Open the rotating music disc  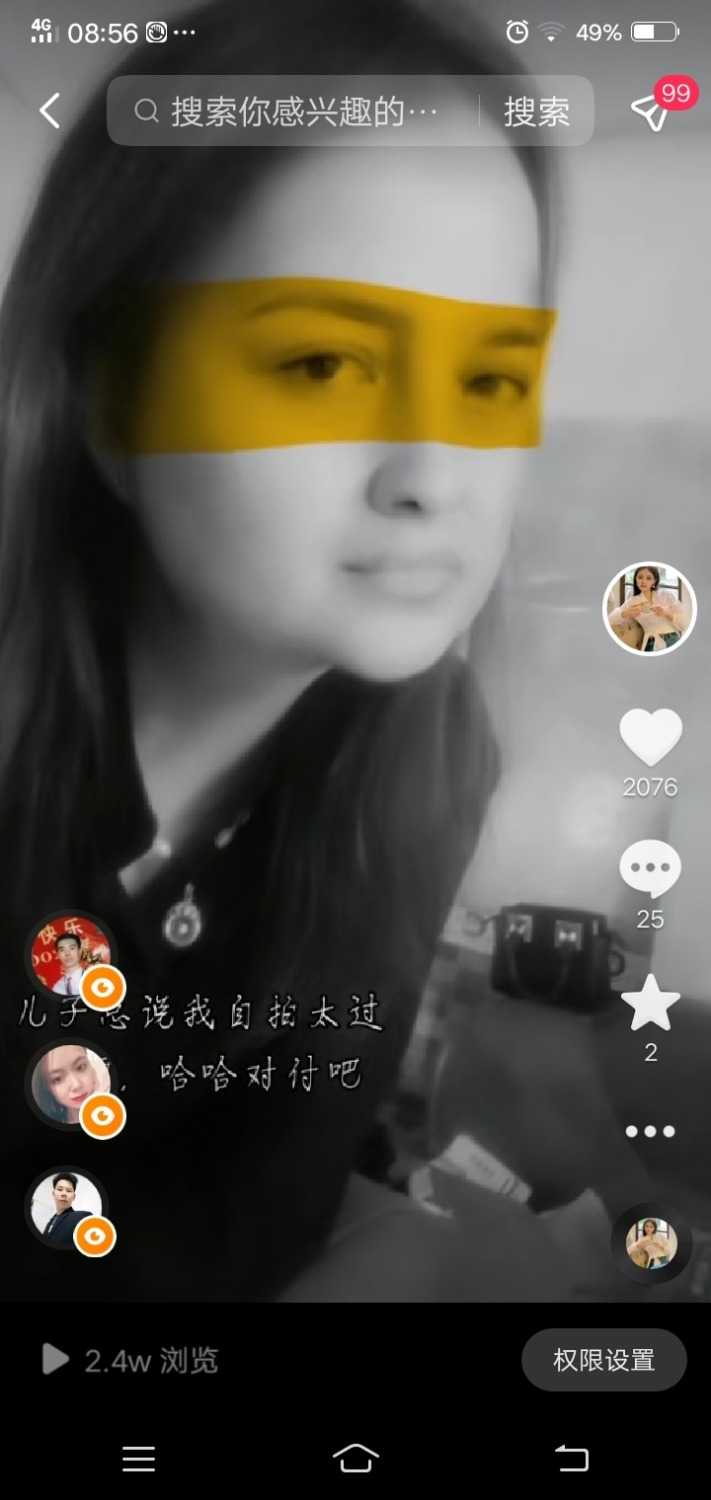651,1243
